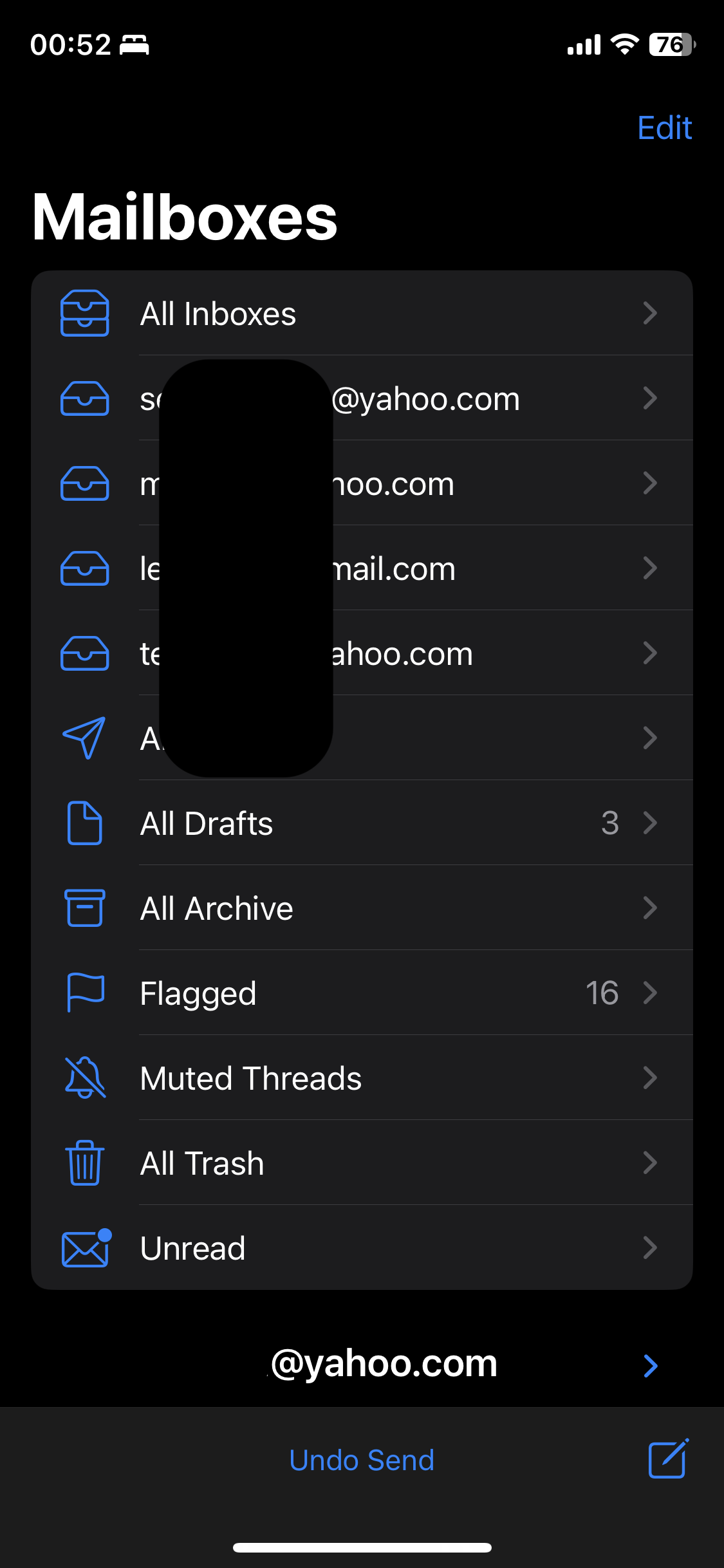Open the All Archive mailbox
The image size is (724, 1568).
click(x=360, y=908)
